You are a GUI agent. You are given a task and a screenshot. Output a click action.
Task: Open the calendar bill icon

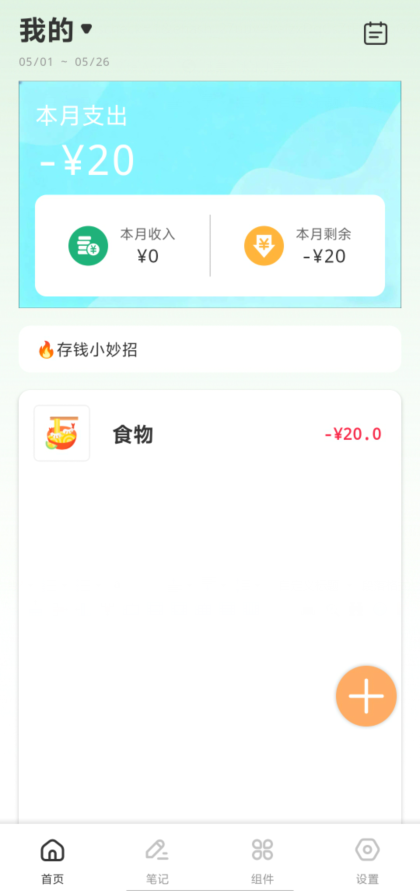click(x=376, y=33)
